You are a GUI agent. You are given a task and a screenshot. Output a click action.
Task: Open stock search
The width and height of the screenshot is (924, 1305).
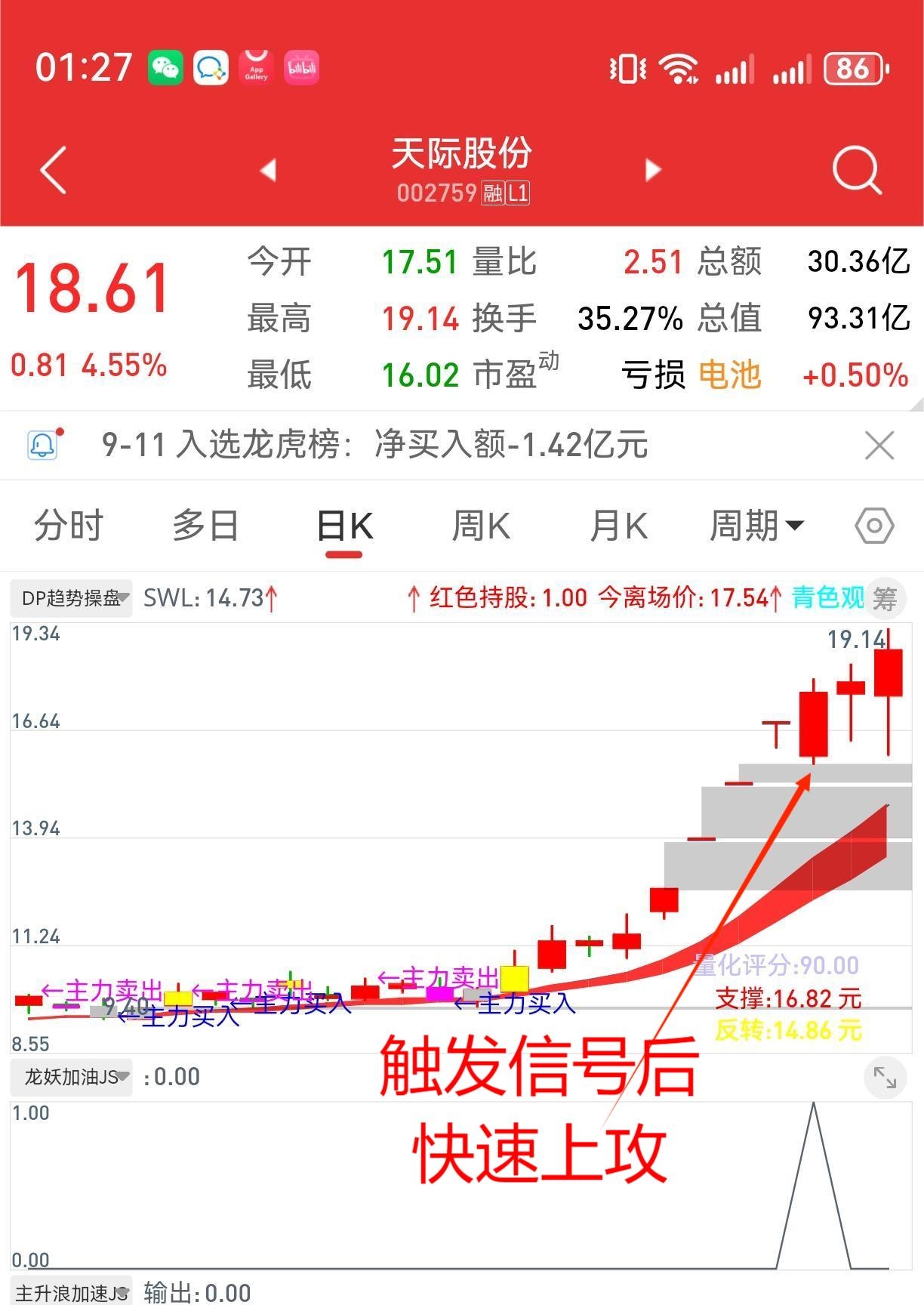coord(857,171)
